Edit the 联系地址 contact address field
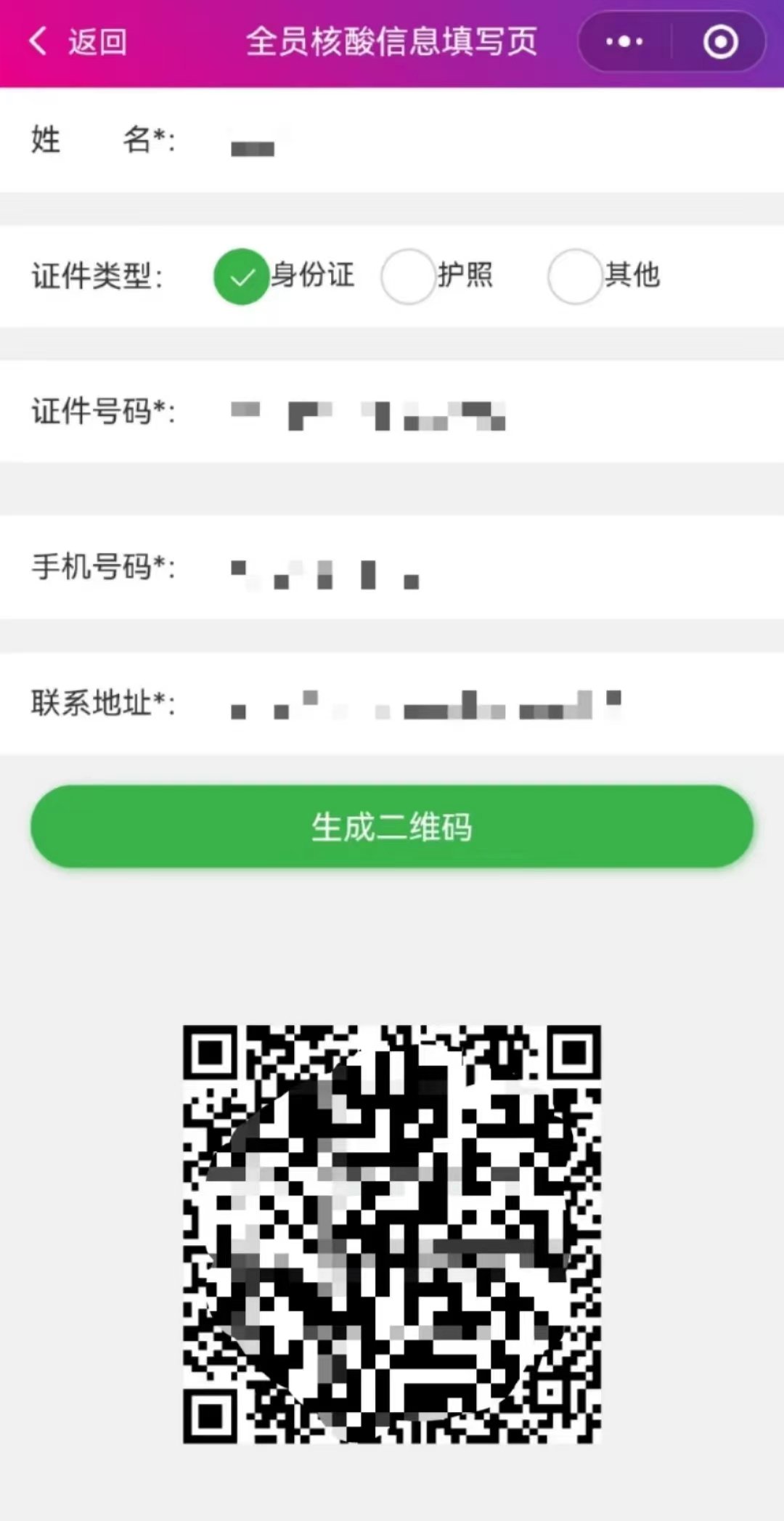The width and height of the screenshot is (784, 1521). (472, 704)
